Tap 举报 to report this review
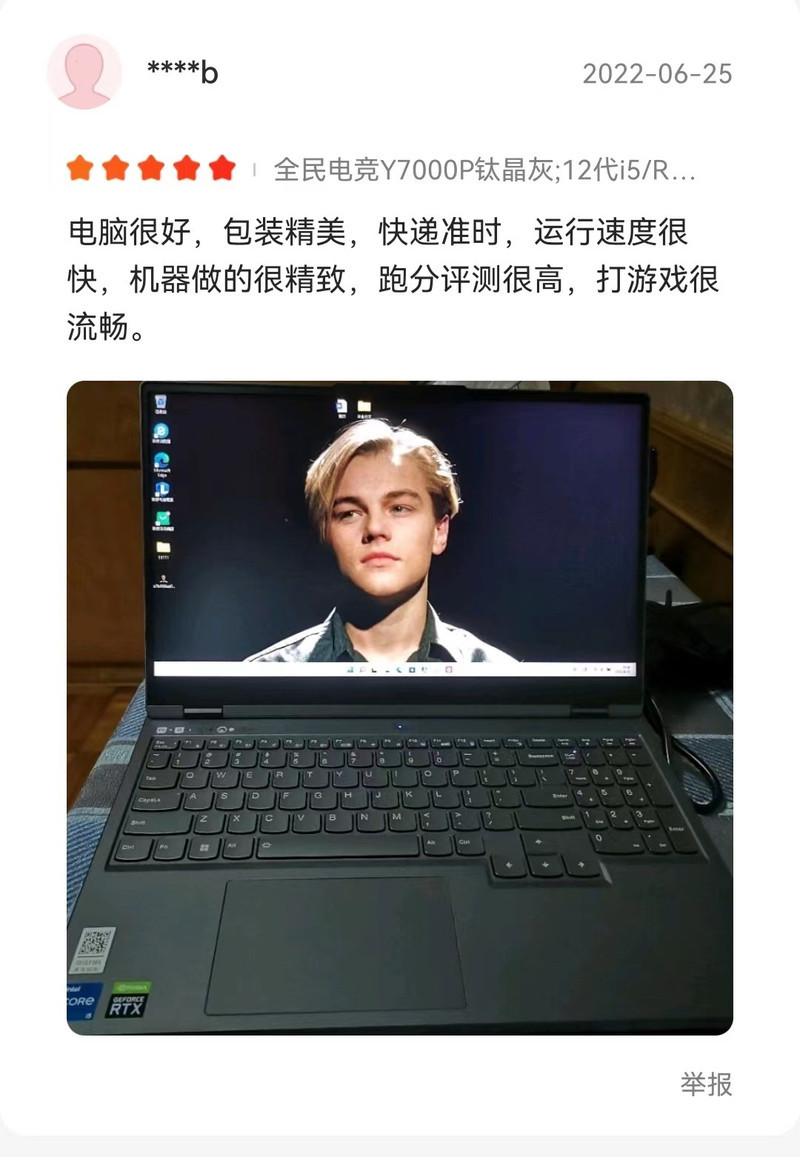 pos(707,1084)
